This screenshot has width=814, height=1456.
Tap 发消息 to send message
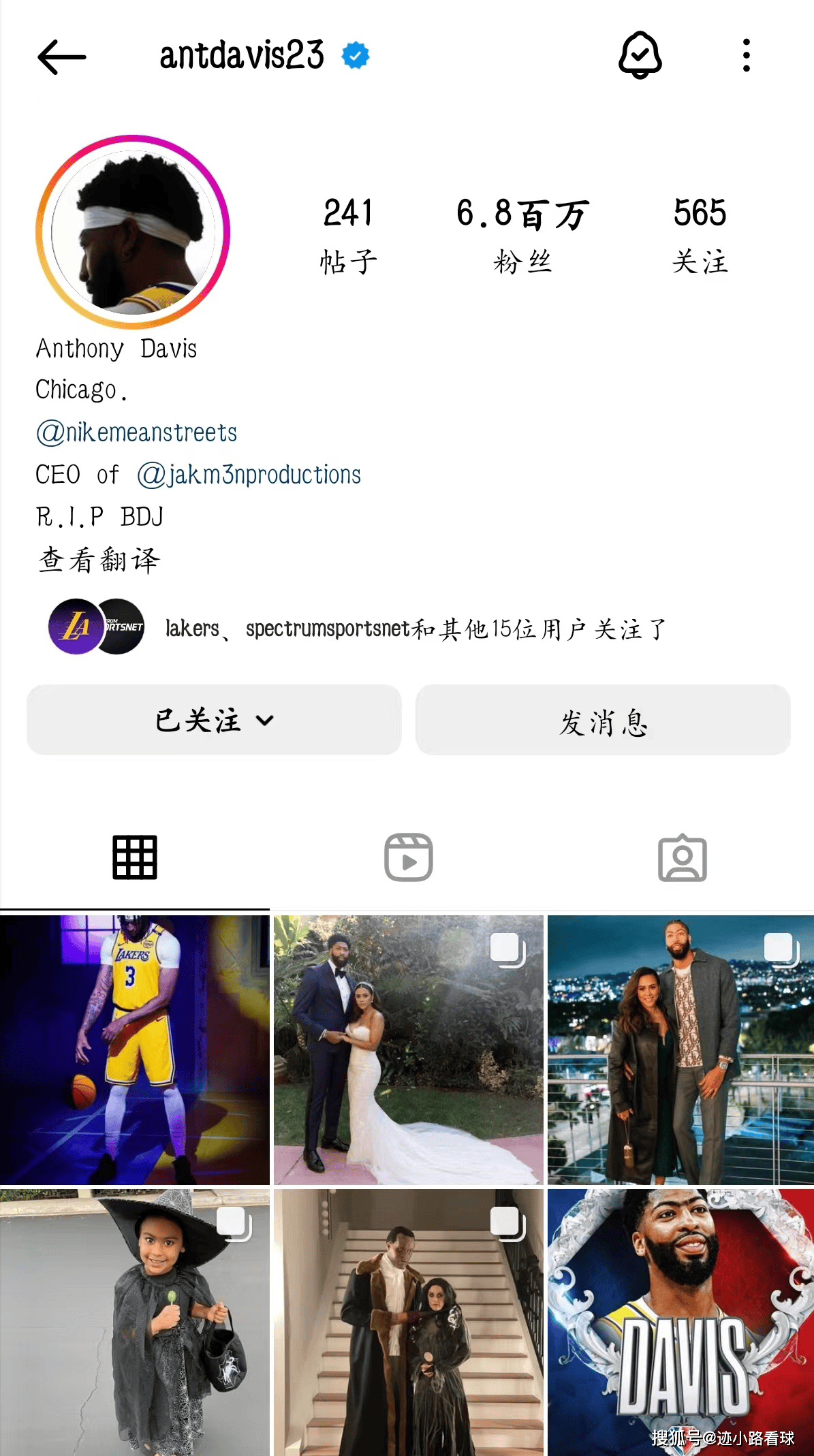(x=603, y=721)
